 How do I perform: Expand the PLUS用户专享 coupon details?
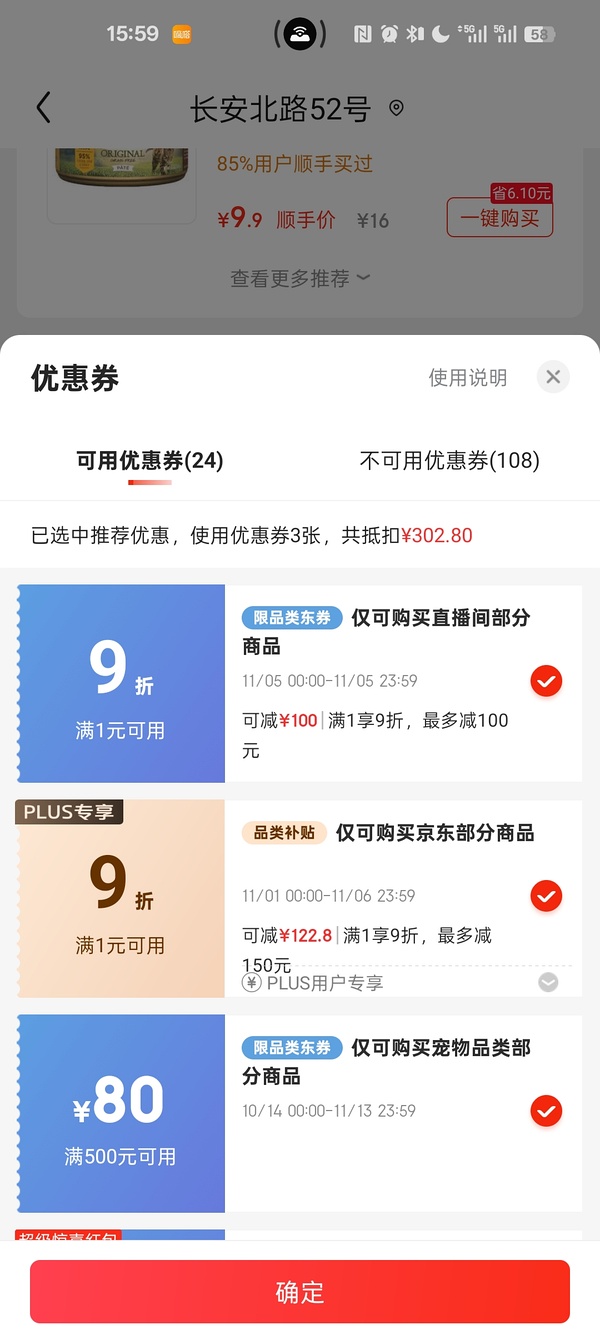548,983
